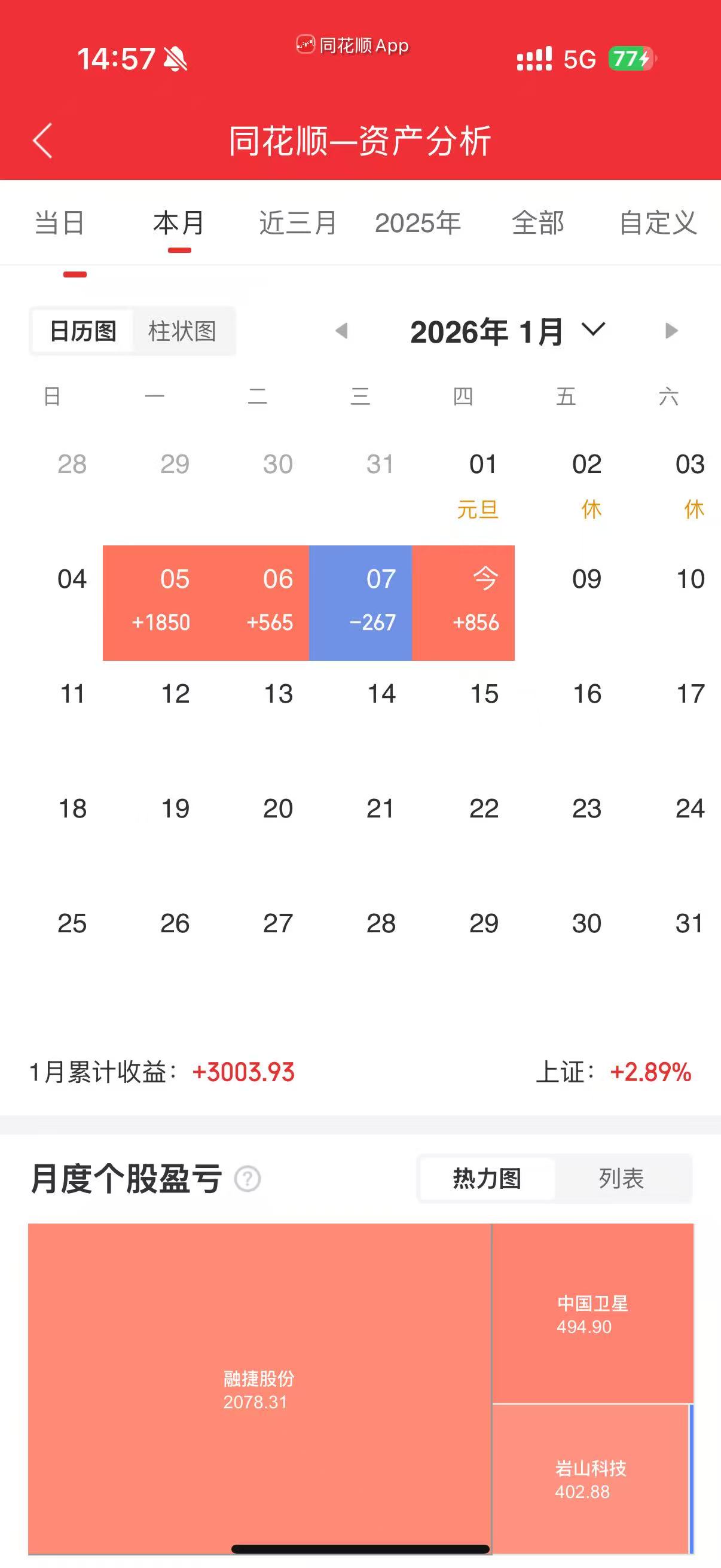721x1568 pixels.
Task: Switch to the 2025年 tab
Action: (x=418, y=223)
